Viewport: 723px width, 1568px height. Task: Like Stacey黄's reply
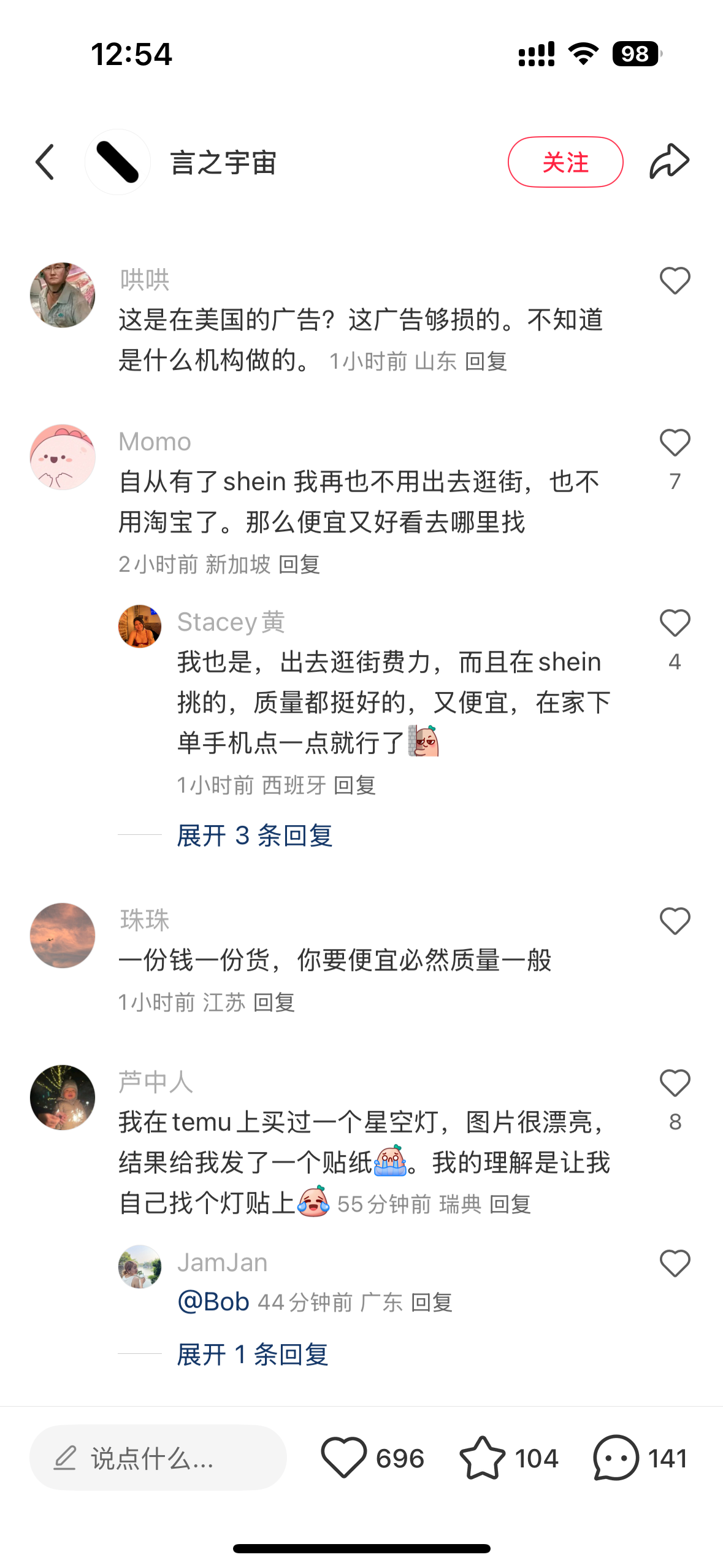[675, 623]
